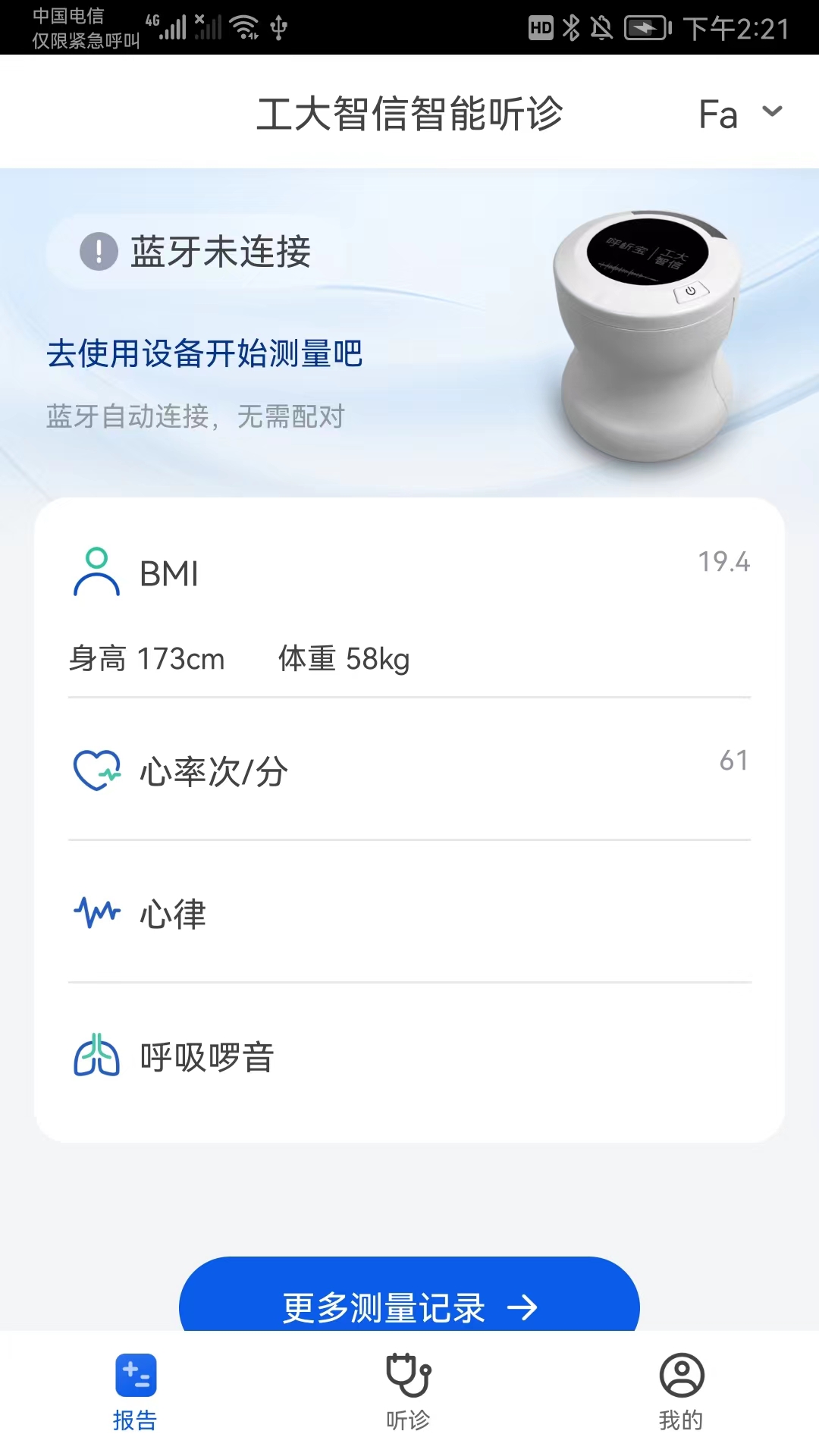The height and width of the screenshot is (1456, 819).
Task: Tap the 蓝牙未连接 Bluetooth status chip
Action: point(196,252)
